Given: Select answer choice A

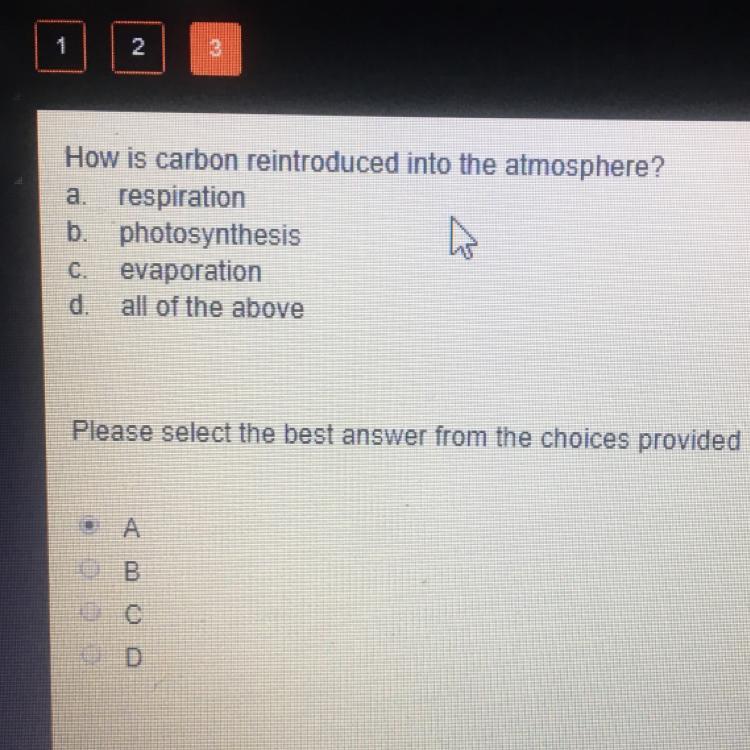Looking at the screenshot, I should [x=91, y=527].
